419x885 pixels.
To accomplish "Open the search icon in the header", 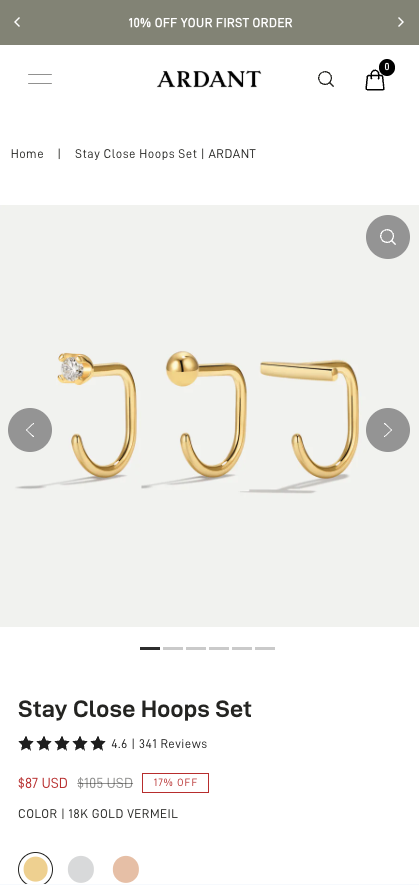I will (326, 79).
